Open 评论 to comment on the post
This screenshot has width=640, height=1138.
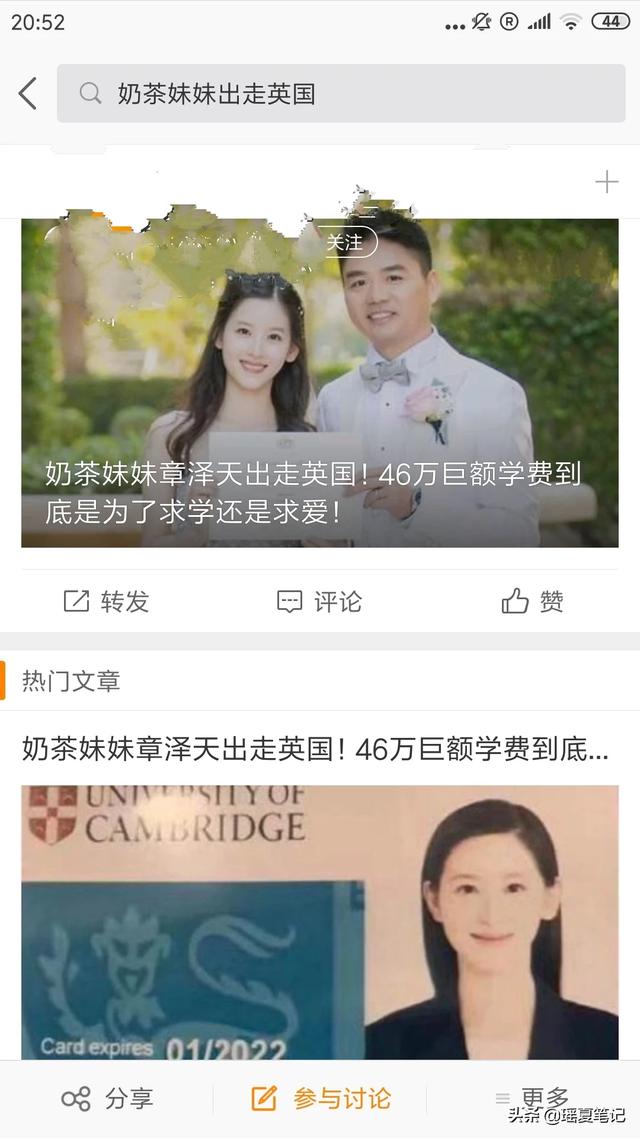[319, 601]
